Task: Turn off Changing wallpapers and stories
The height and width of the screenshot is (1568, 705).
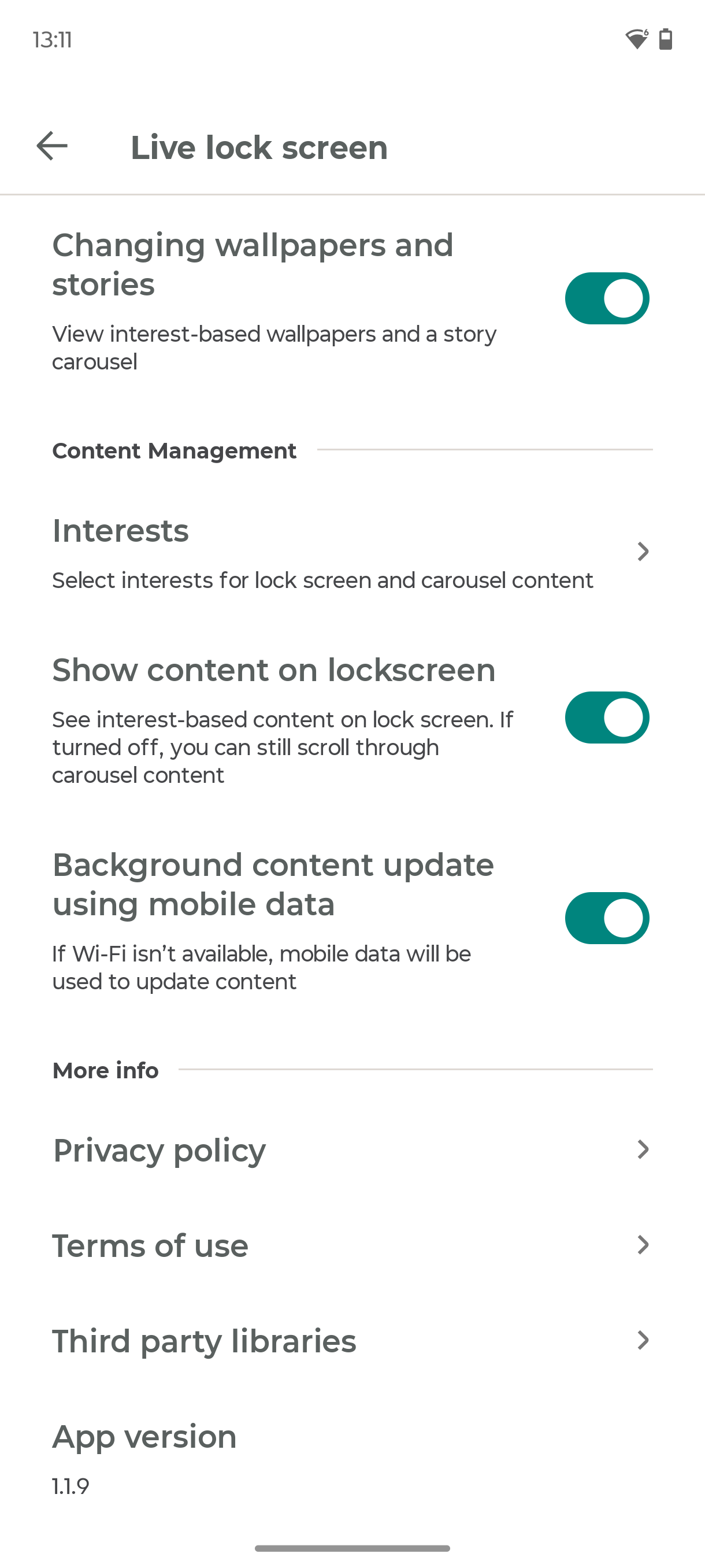Action: pos(606,298)
